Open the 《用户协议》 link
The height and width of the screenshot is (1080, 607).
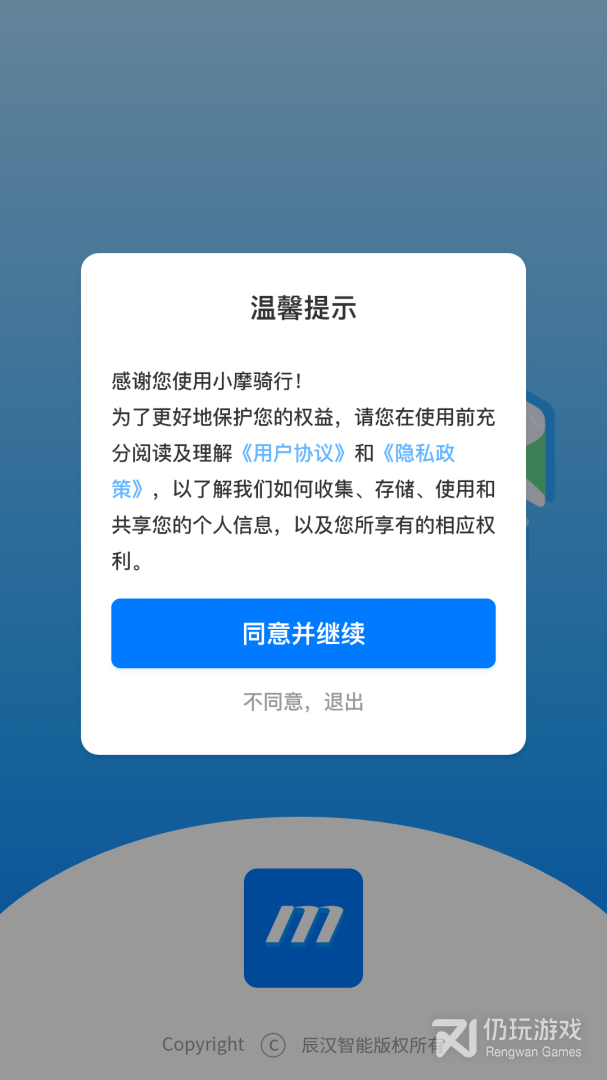293,453
